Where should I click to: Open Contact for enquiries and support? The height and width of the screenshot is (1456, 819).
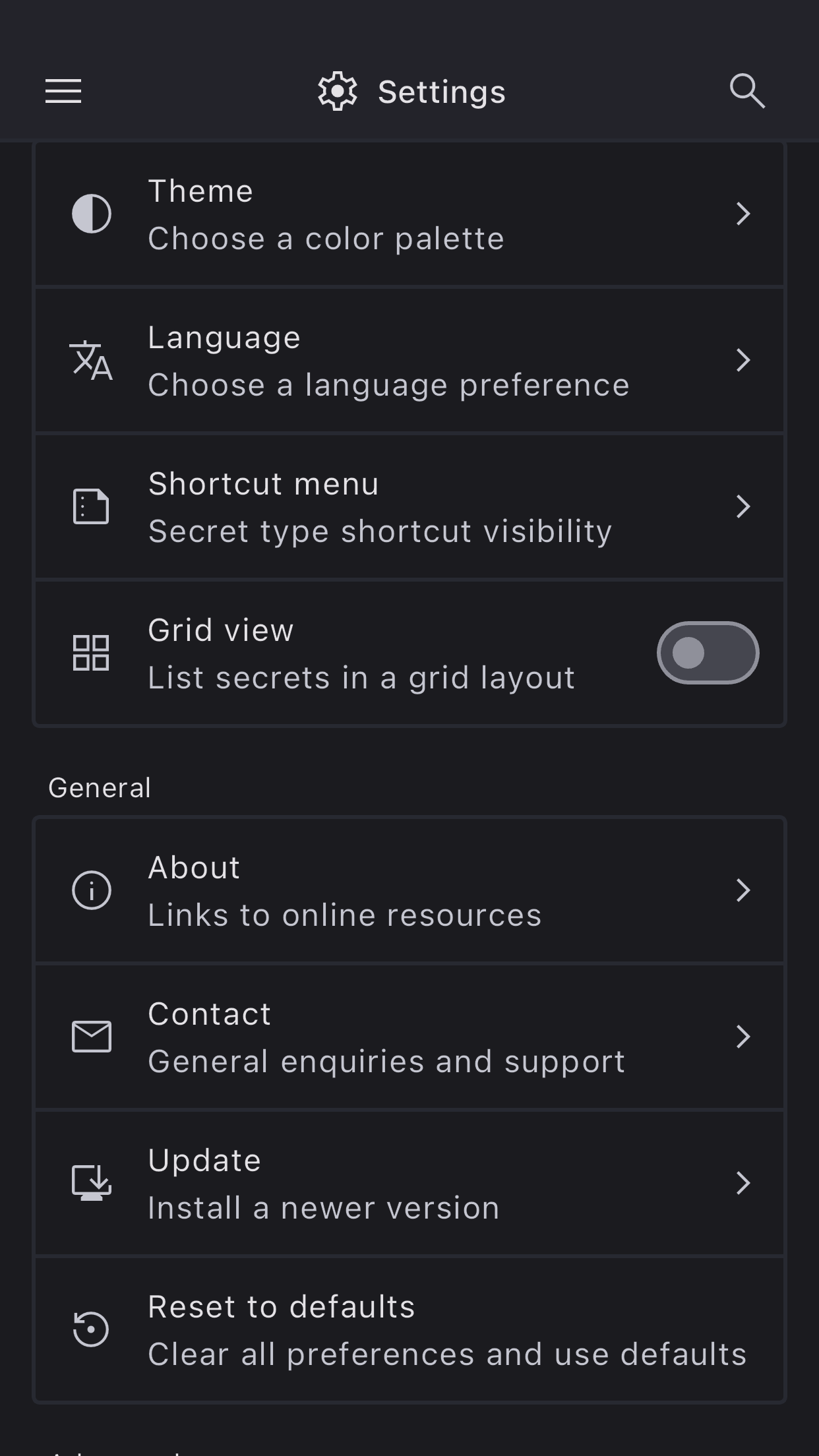tap(409, 1037)
